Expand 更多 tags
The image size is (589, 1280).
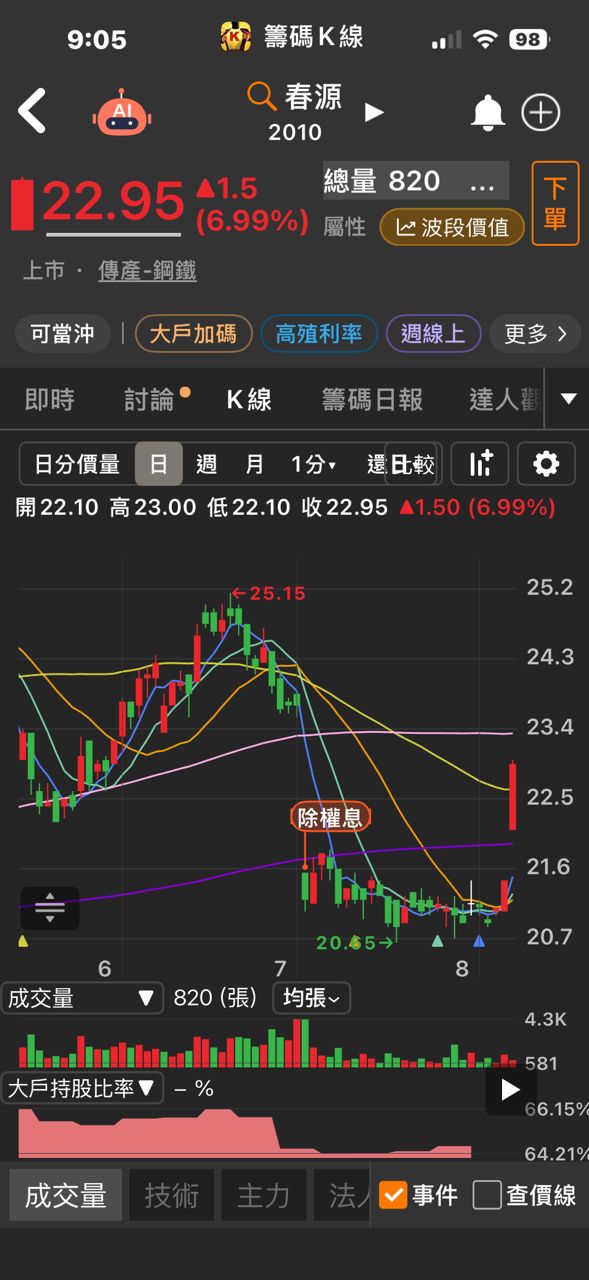coord(536,333)
